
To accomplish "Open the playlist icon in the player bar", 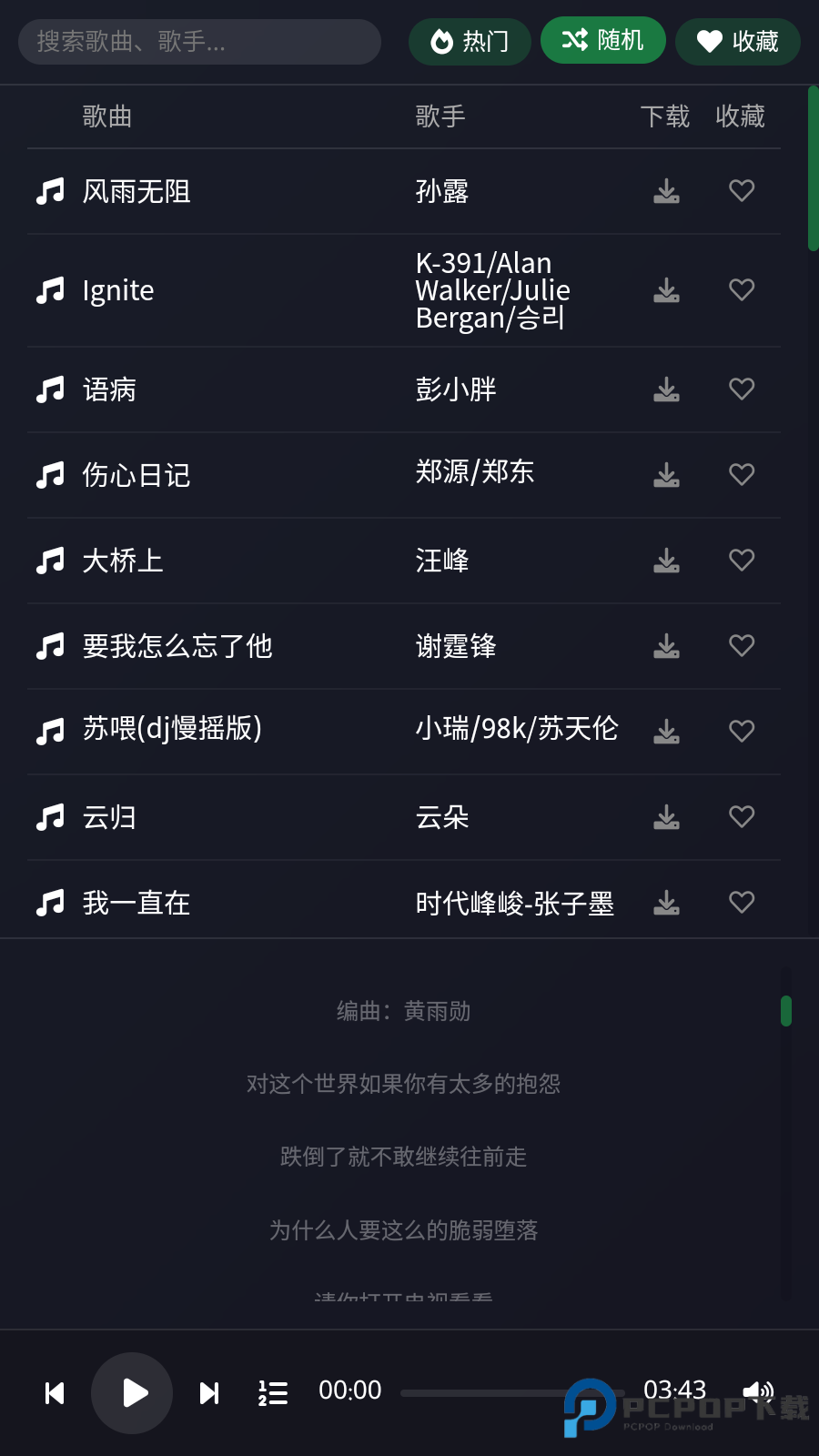I will coord(271,1391).
